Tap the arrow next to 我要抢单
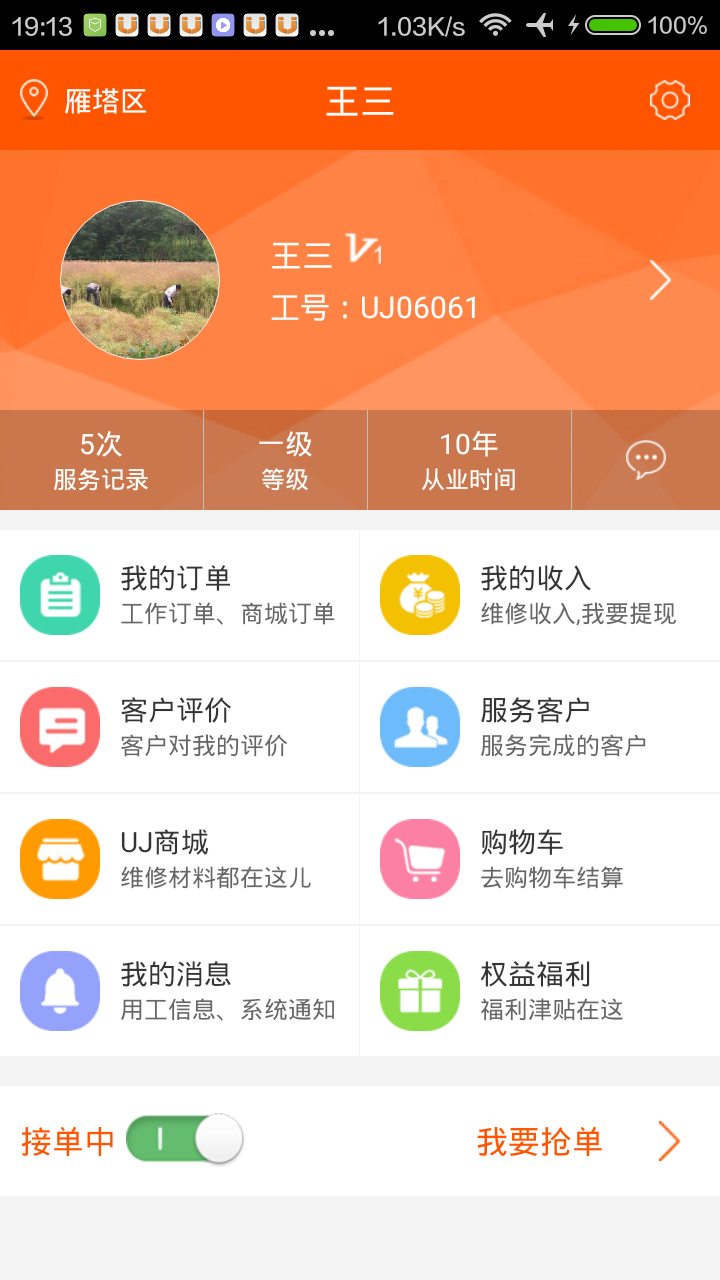 [x=669, y=1140]
